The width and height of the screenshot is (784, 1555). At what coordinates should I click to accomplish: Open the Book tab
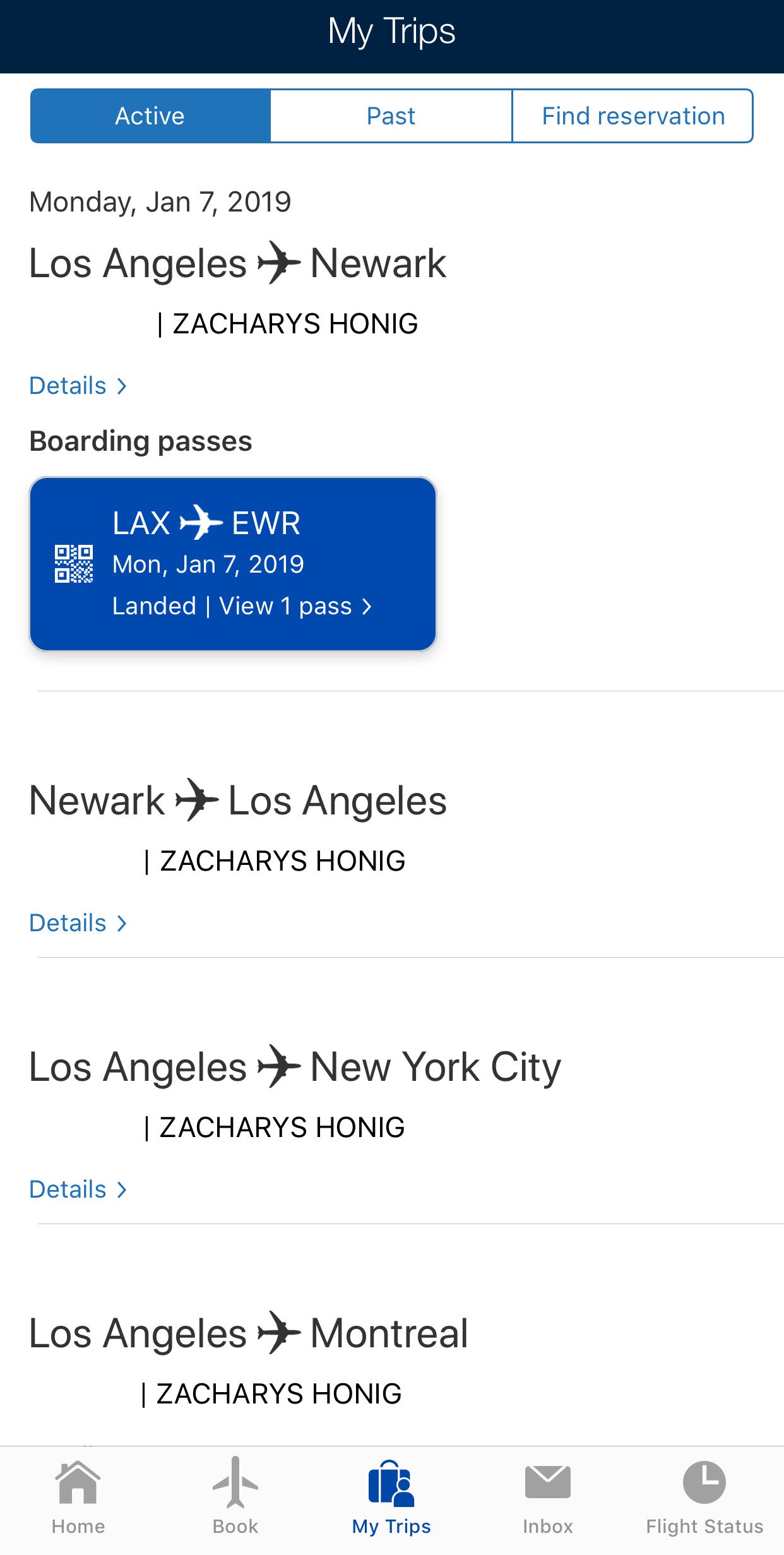pos(235,1498)
